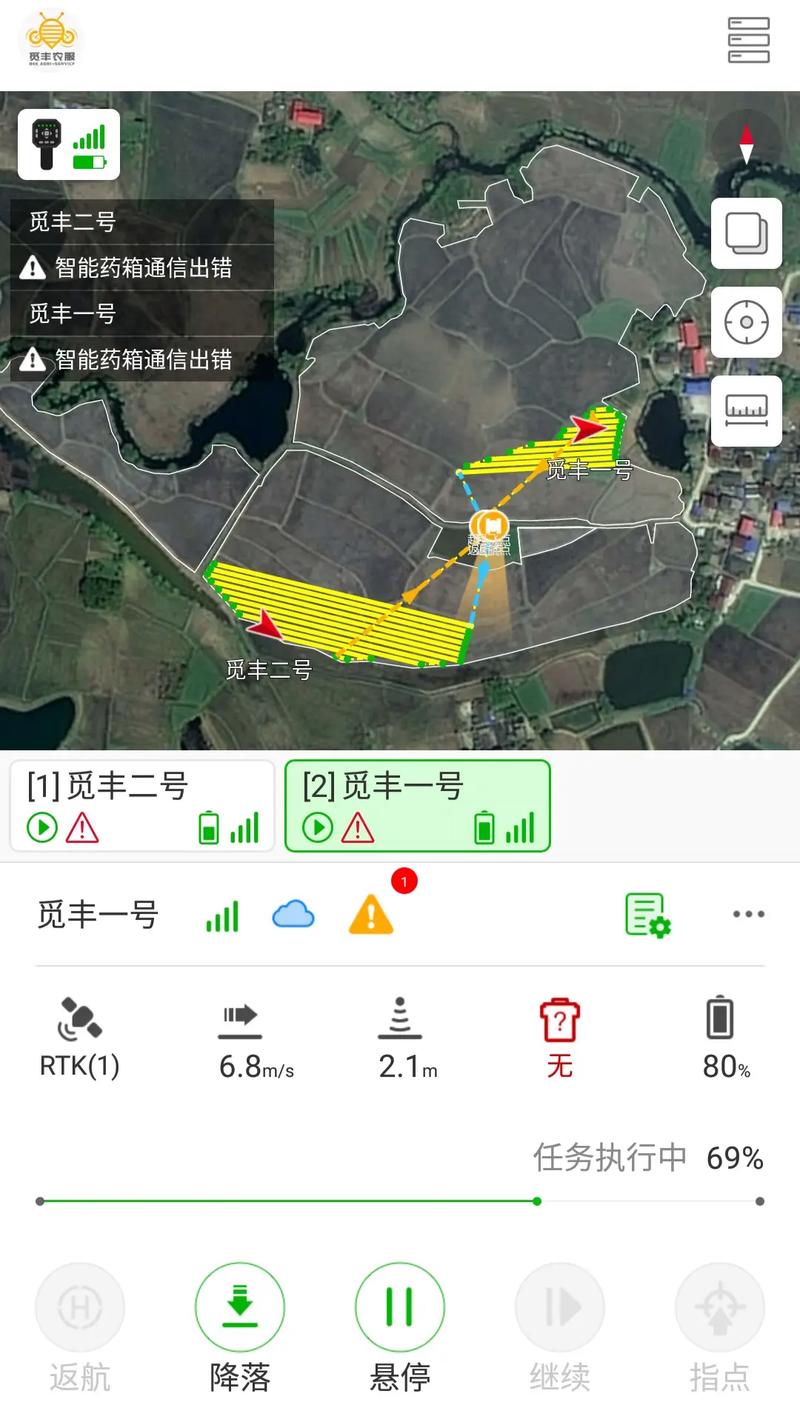Open the task settings list icon

tap(646, 913)
